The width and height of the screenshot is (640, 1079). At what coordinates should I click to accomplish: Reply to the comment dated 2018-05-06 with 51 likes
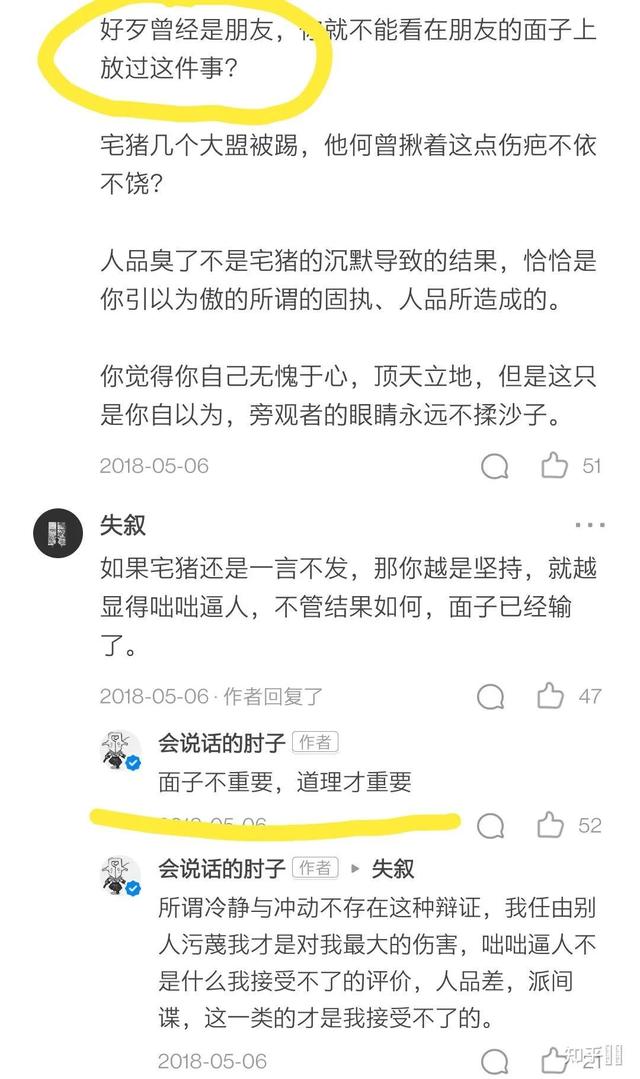(494, 467)
